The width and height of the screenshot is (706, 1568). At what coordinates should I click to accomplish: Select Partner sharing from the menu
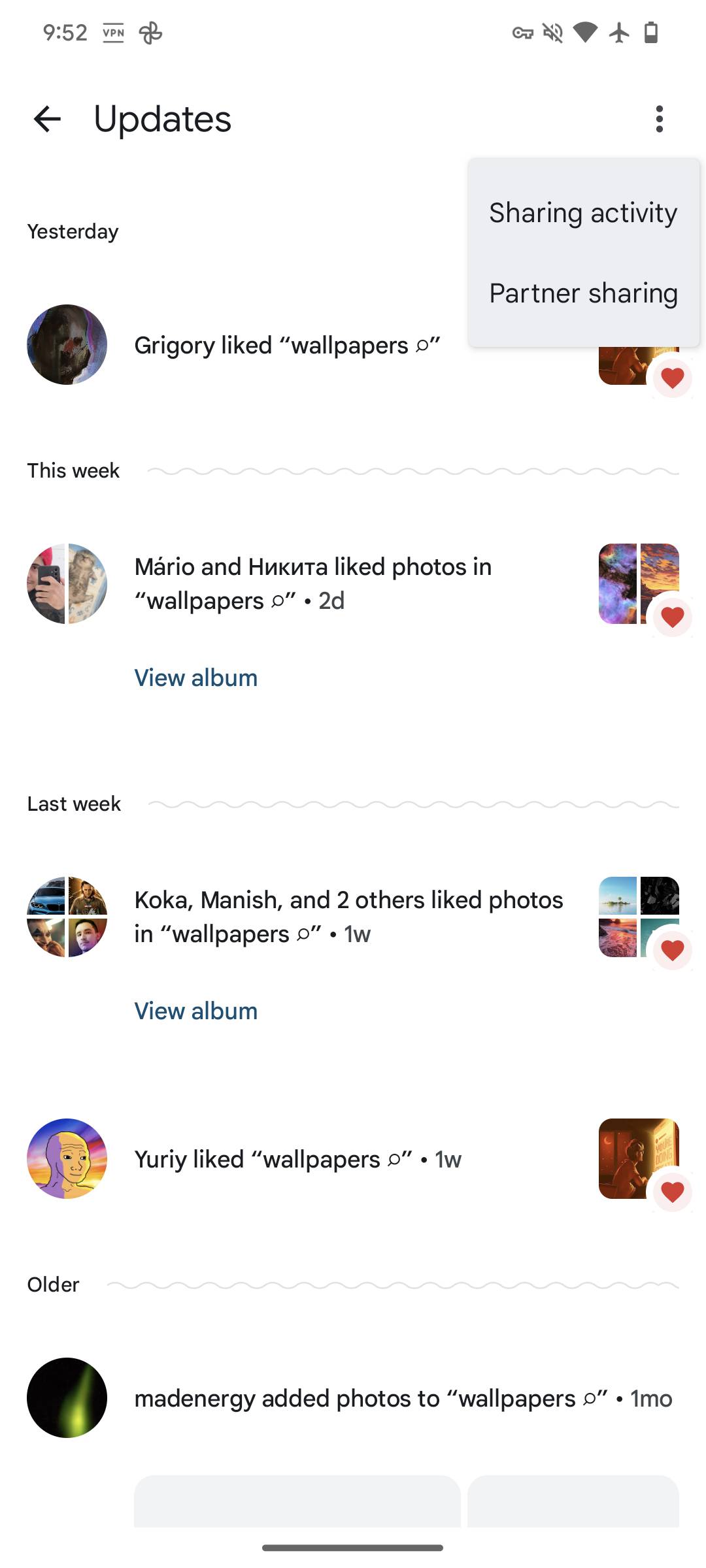(582, 293)
